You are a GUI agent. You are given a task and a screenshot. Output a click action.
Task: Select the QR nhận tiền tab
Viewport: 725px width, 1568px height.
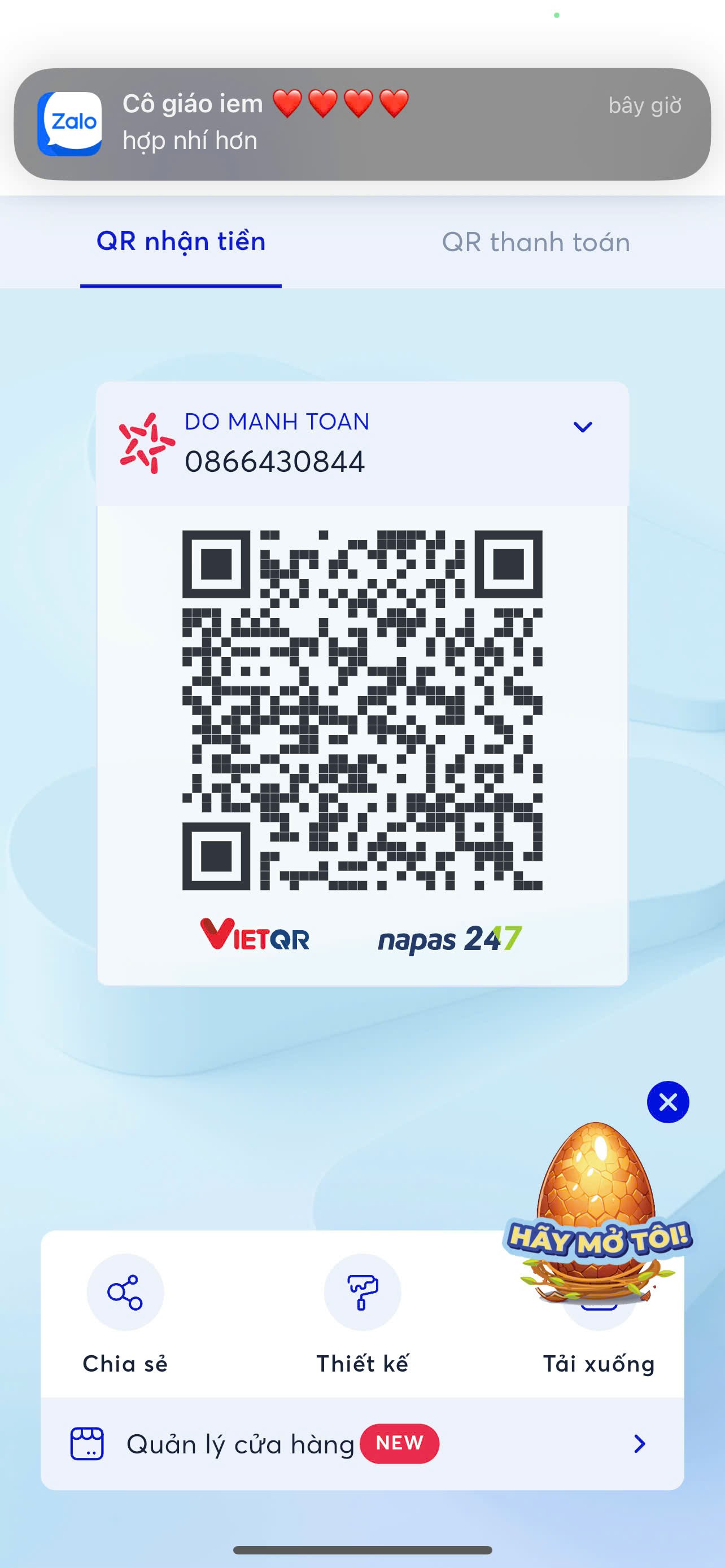[x=181, y=242]
